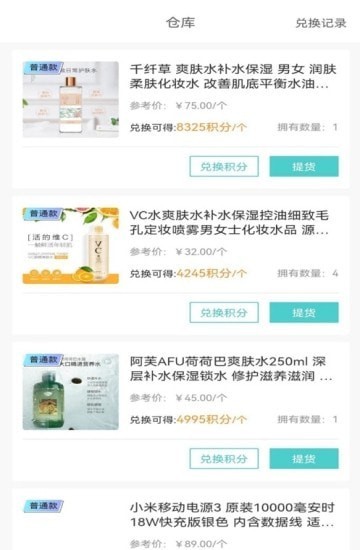Tap 提货 for 千纤草 爽肤水

click(304, 166)
